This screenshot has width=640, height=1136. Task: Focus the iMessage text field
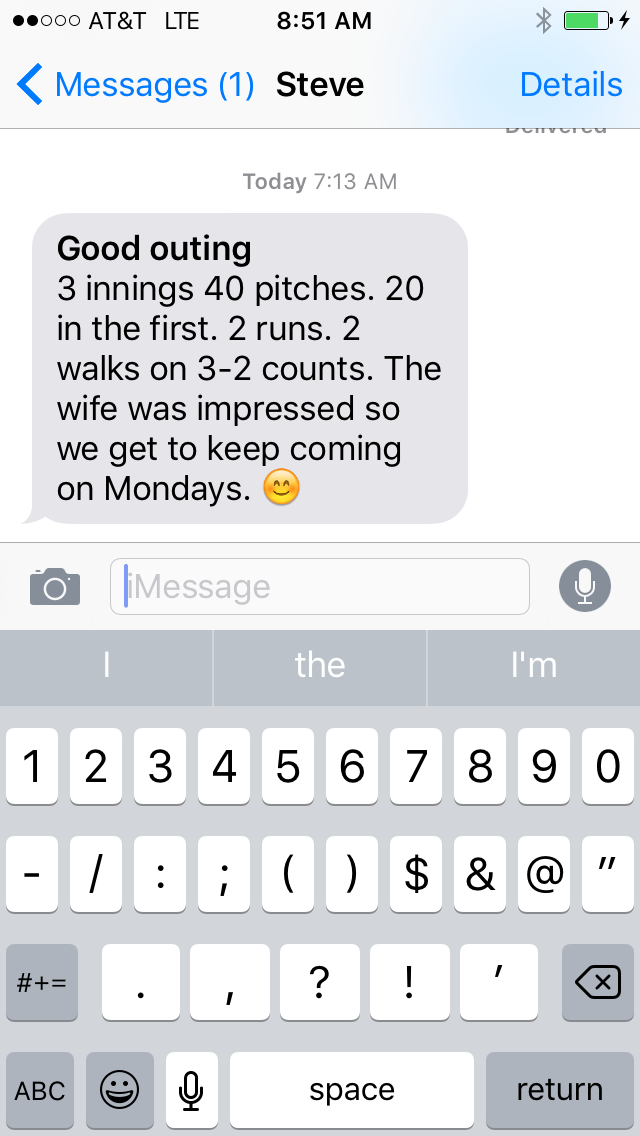320,586
